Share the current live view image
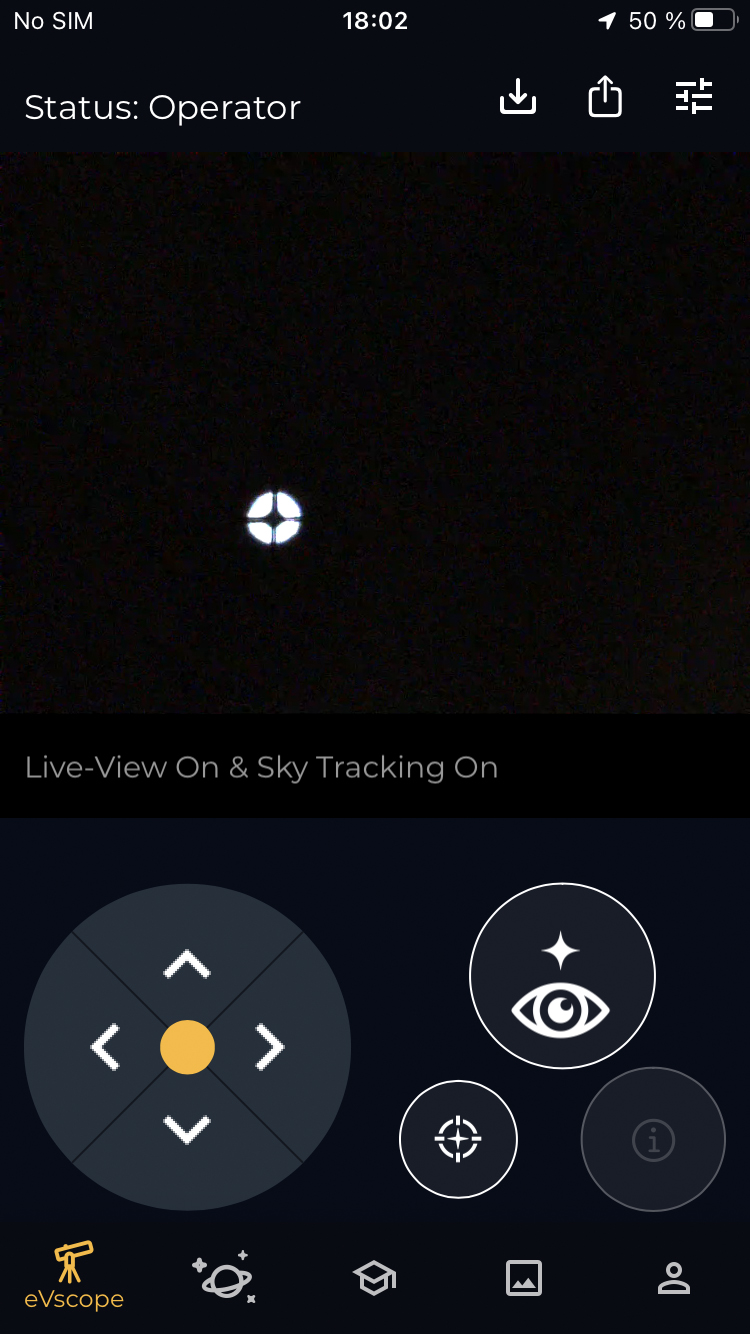 [605, 97]
